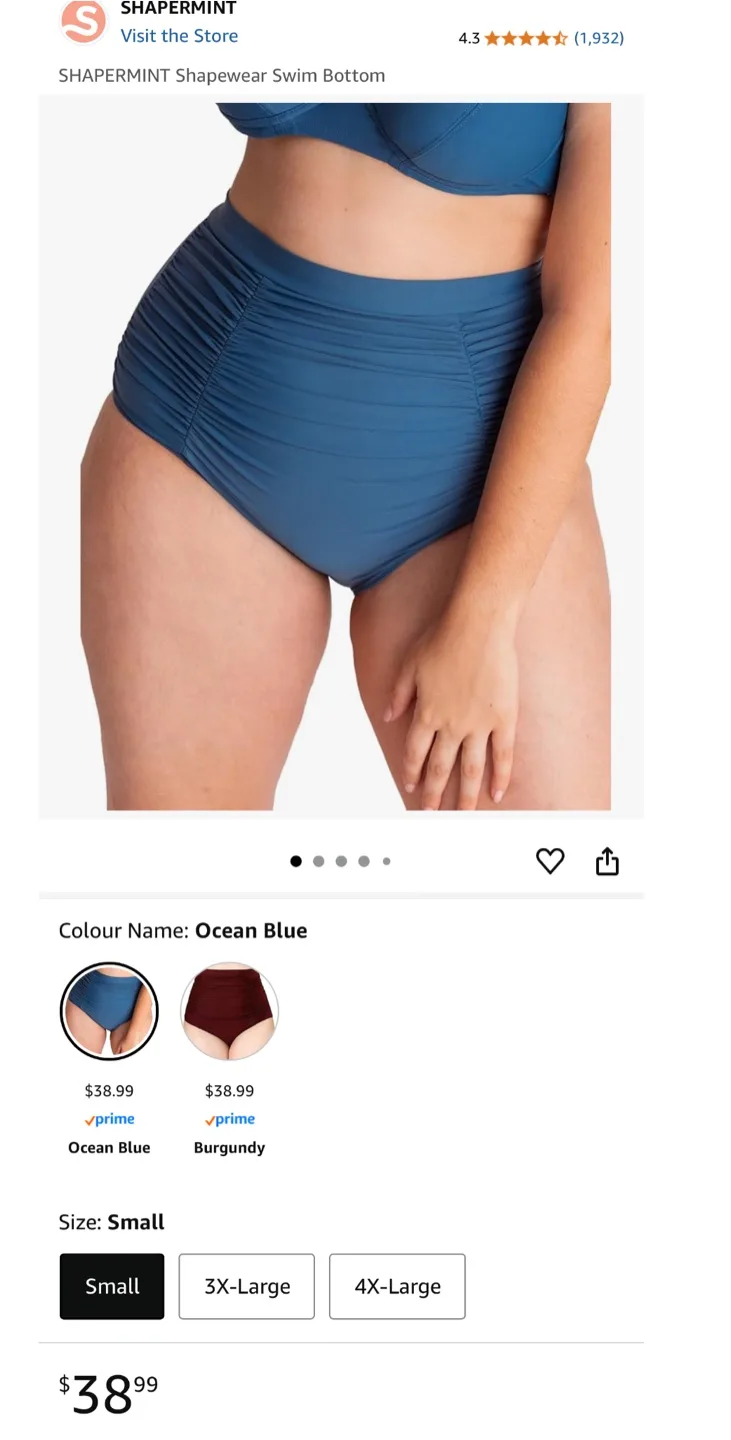Select the 3X-Large size option

coord(246,1287)
